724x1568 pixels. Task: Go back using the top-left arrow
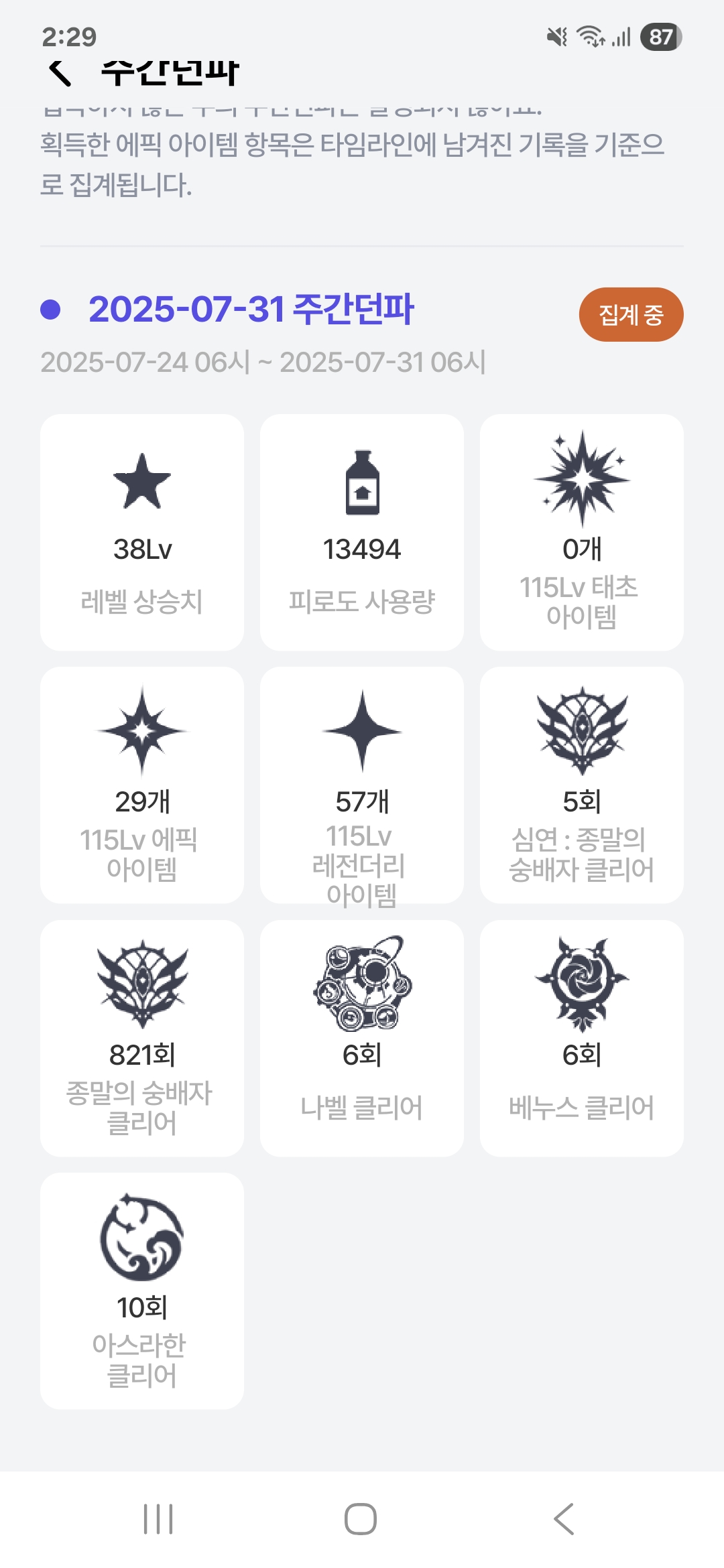[60, 72]
